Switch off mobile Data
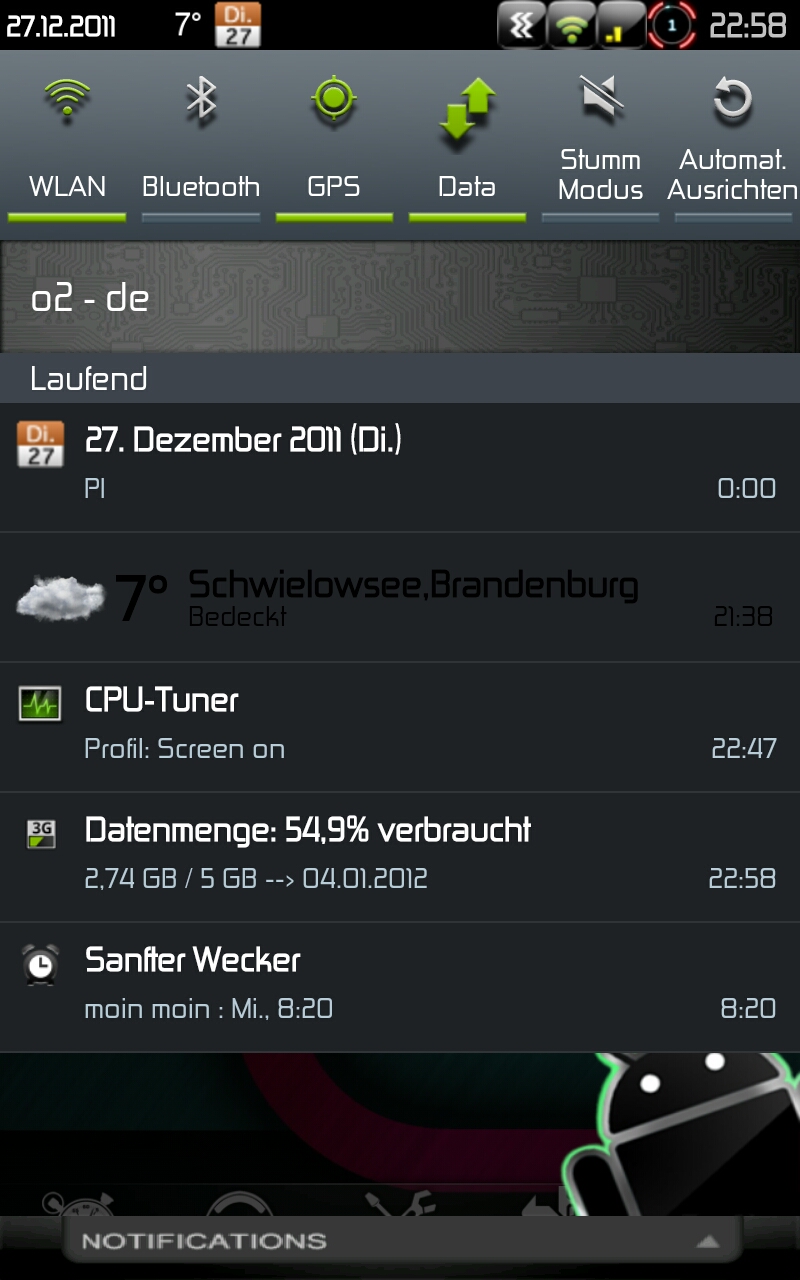 tap(466, 138)
